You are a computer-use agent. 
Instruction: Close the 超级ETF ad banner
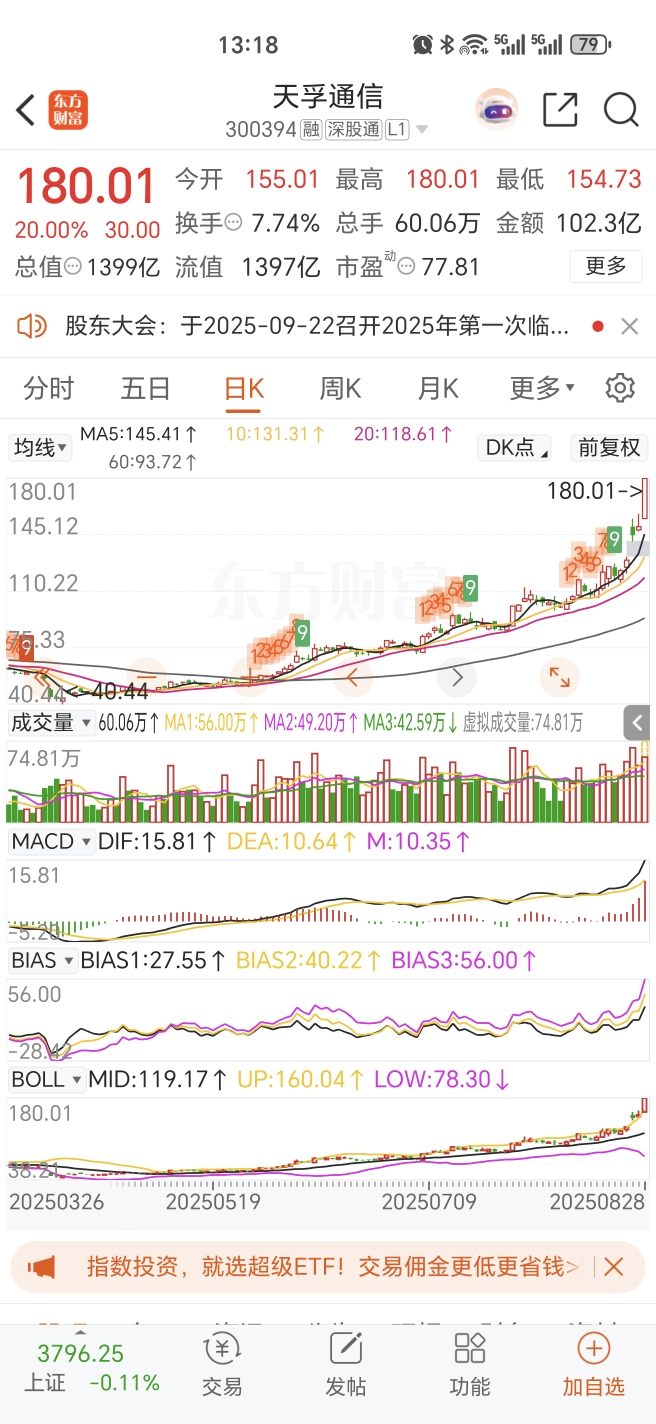[613, 1267]
